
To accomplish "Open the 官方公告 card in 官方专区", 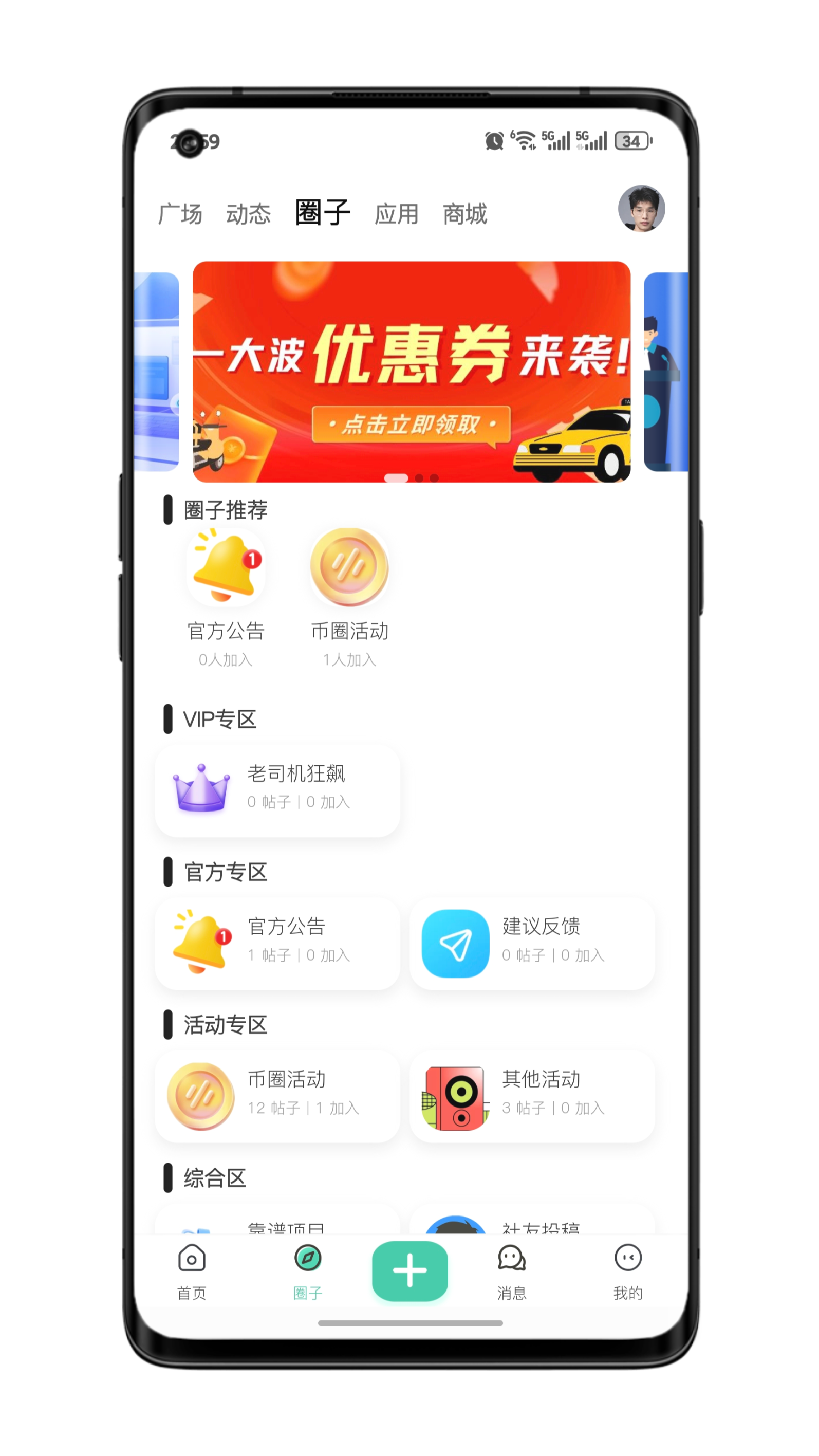I will point(277,944).
